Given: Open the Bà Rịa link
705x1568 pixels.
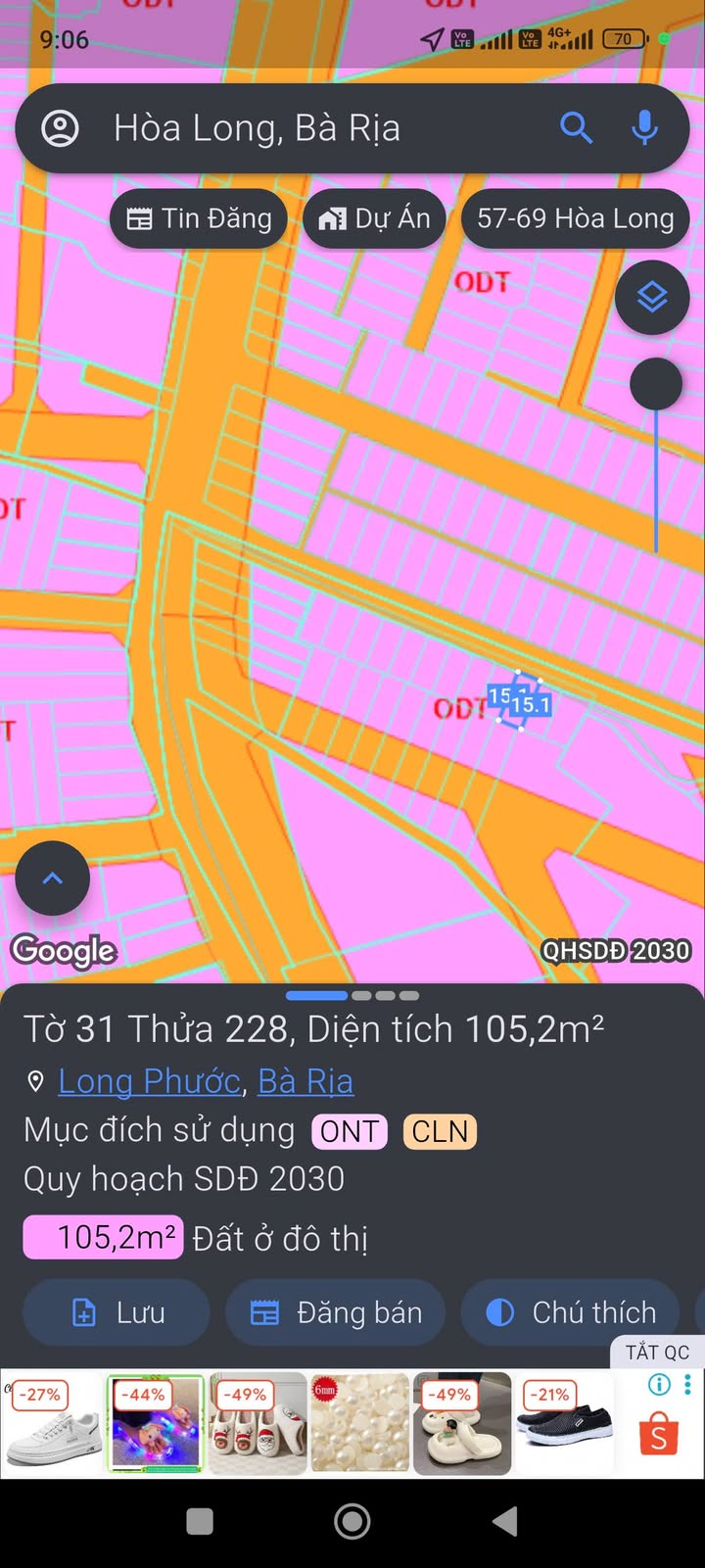Looking at the screenshot, I should click(305, 1081).
